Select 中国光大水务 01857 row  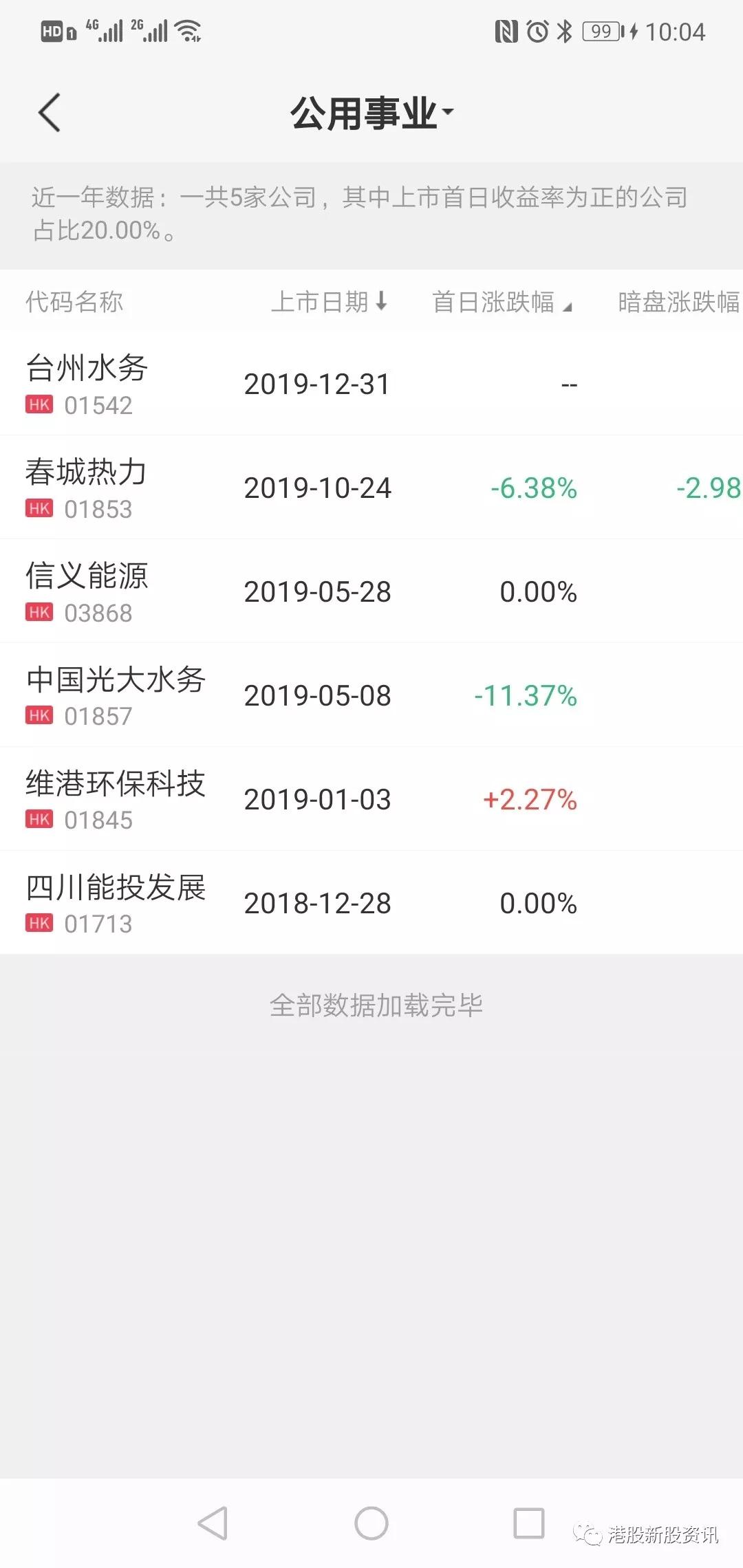coord(371,695)
